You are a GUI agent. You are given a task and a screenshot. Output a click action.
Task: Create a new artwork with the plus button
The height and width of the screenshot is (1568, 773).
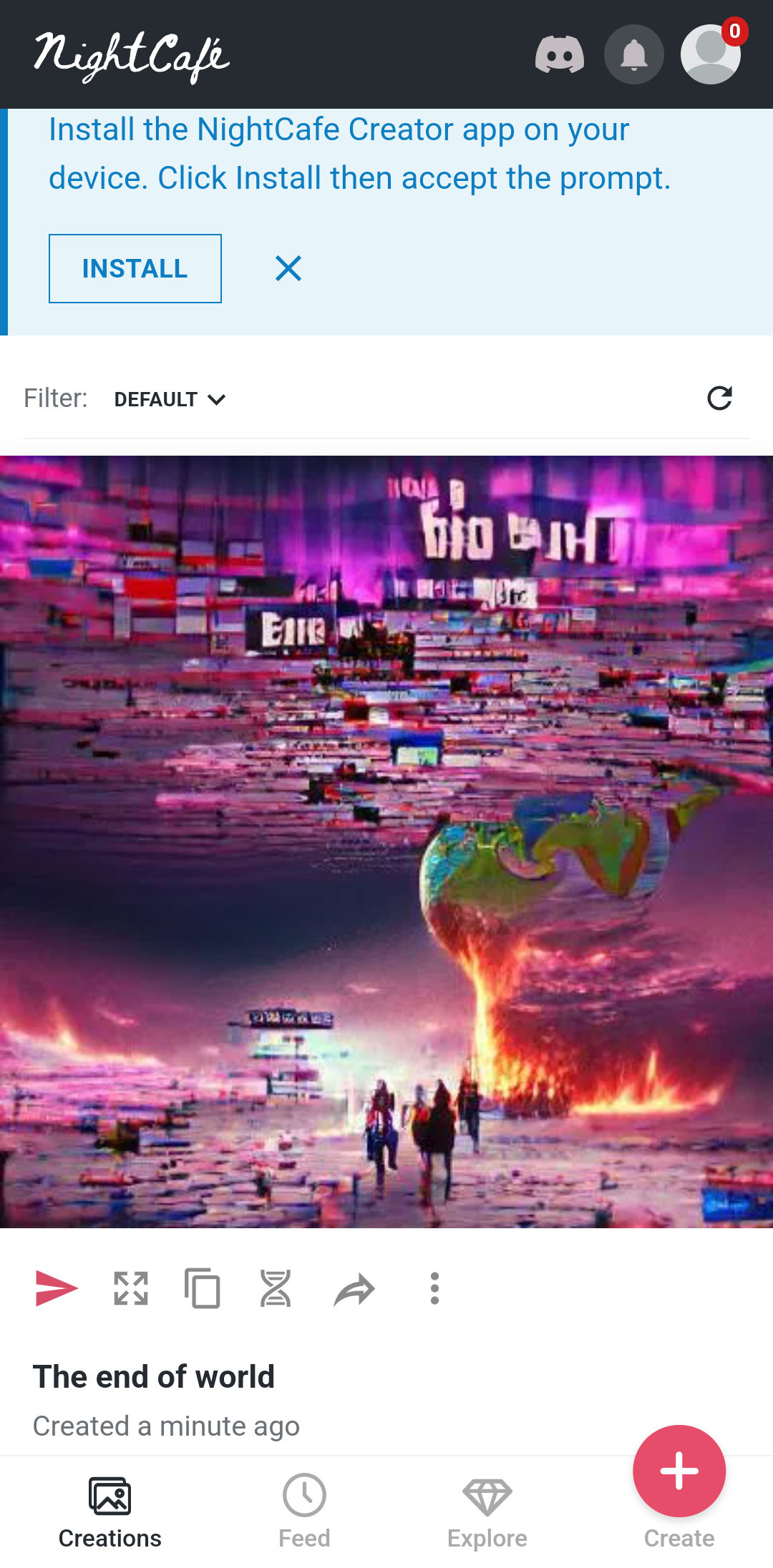click(679, 1471)
